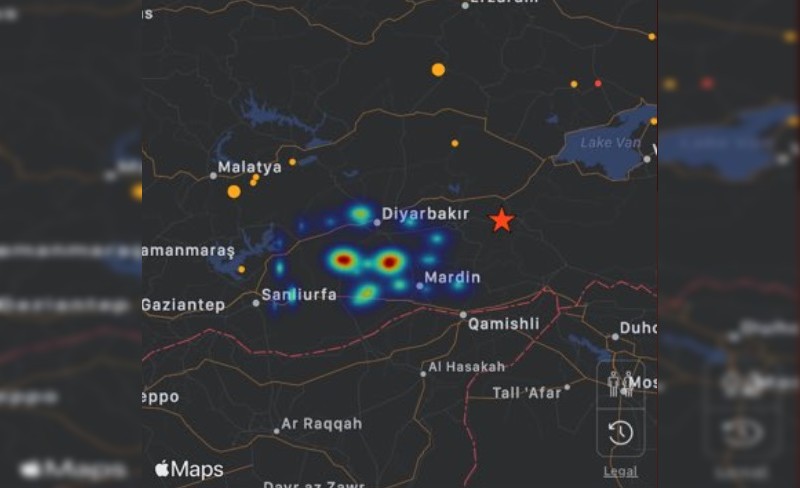Viewport: 800px width, 488px height.
Task: Tap the people icon on the map
Action: click(620, 385)
